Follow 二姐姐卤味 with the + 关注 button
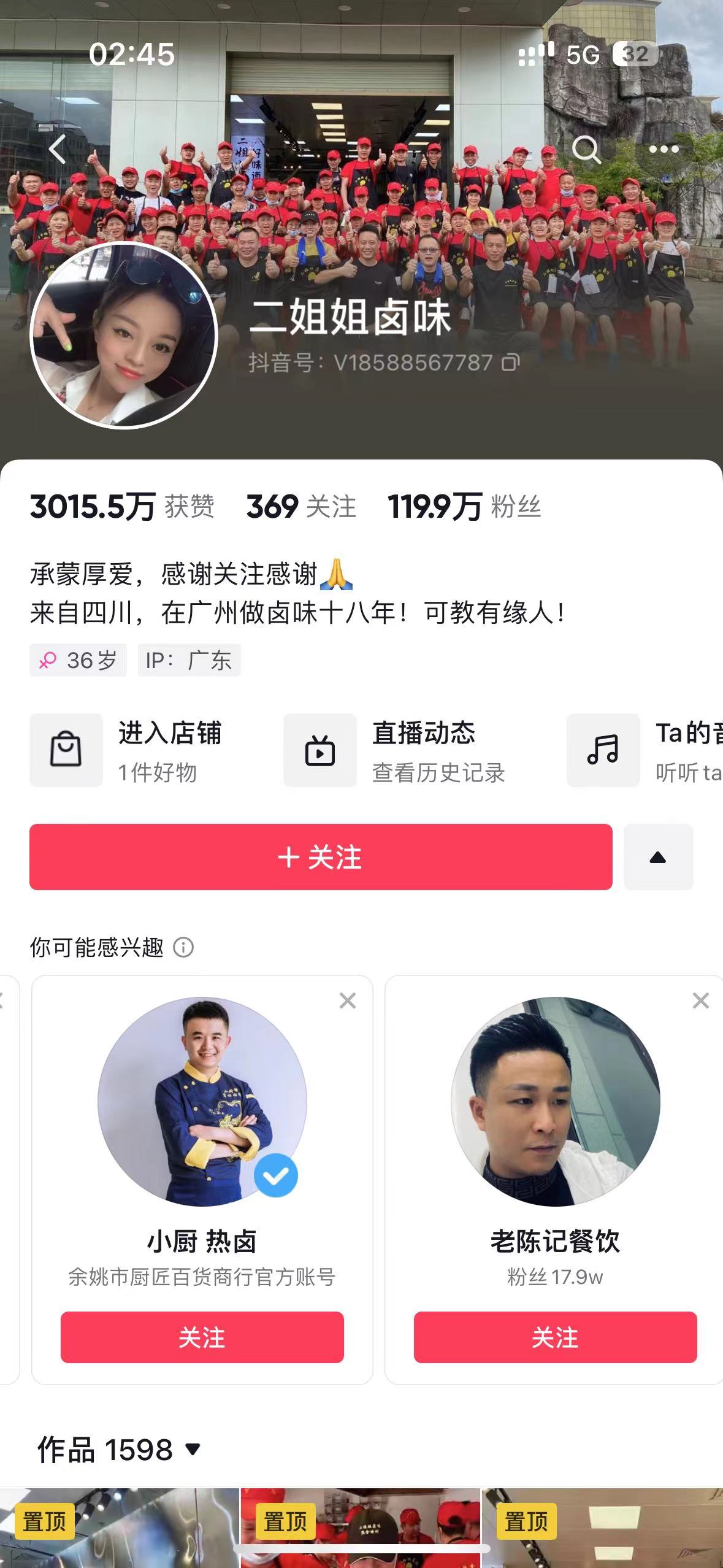 [321, 857]
